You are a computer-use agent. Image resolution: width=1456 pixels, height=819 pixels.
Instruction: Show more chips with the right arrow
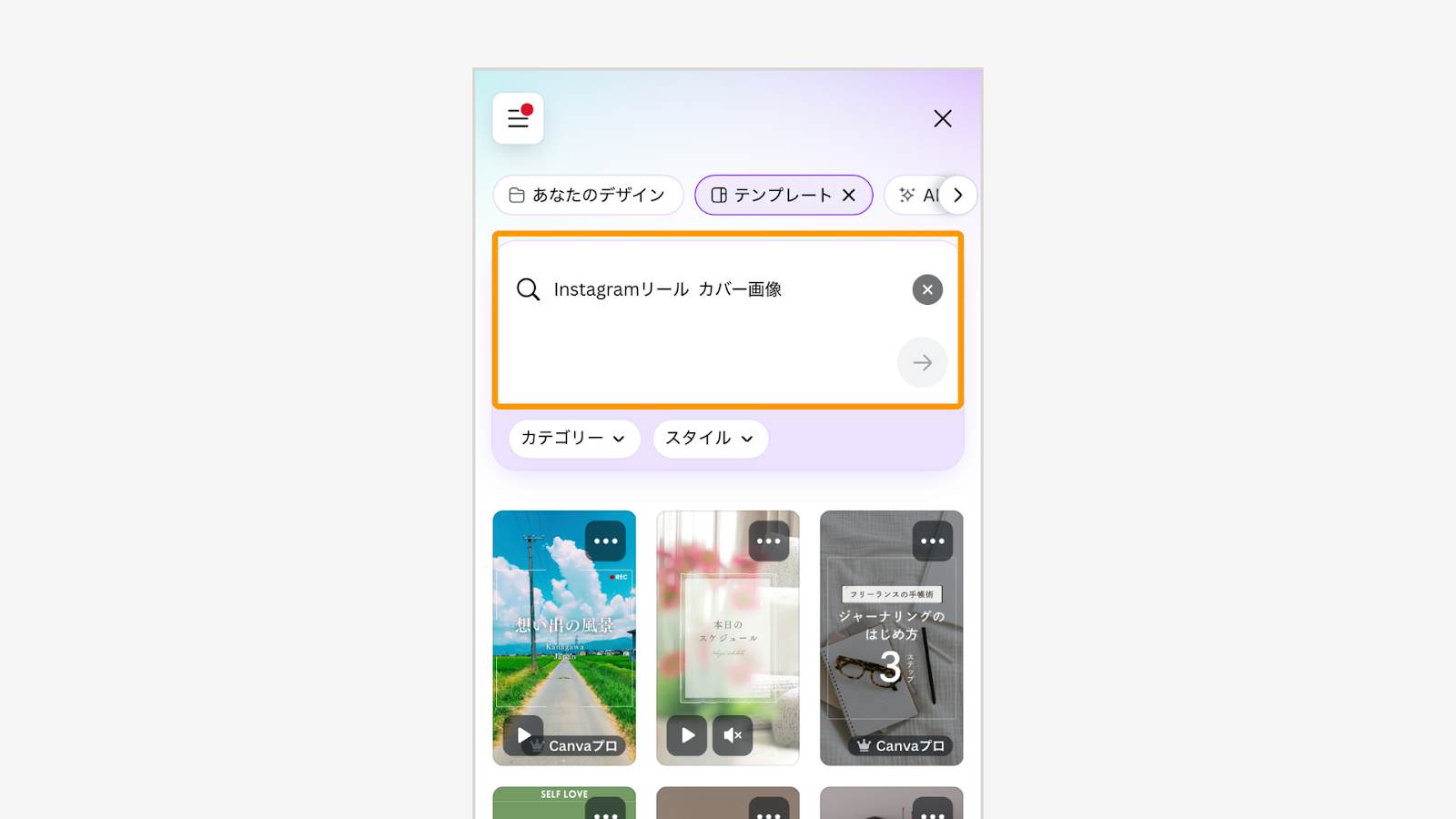(957, 195)
